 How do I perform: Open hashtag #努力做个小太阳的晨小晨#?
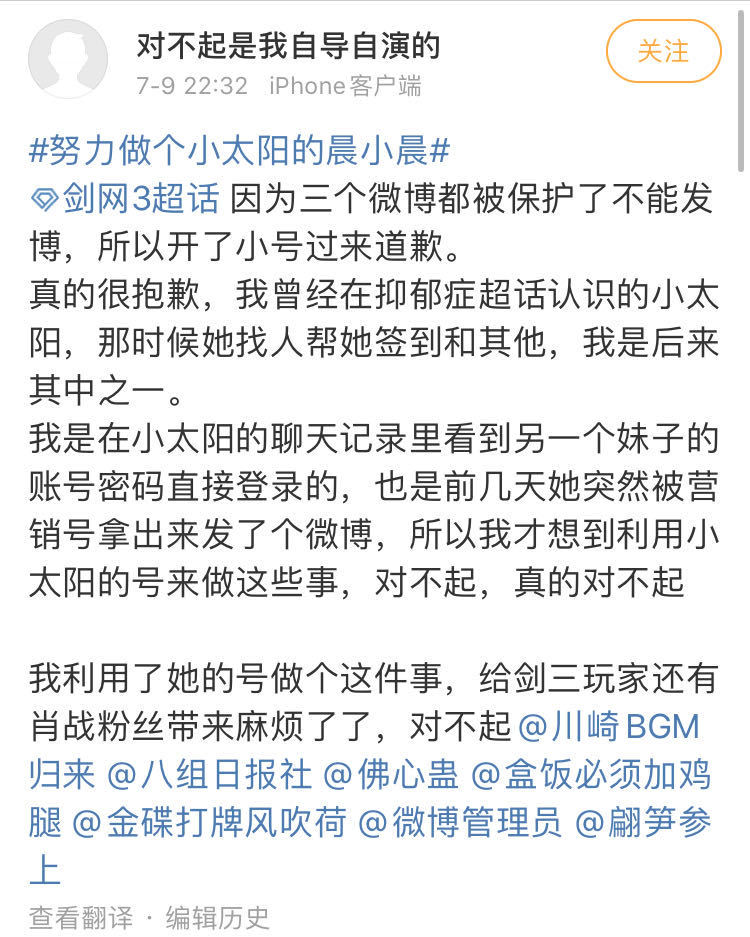[x=240, y=151]
